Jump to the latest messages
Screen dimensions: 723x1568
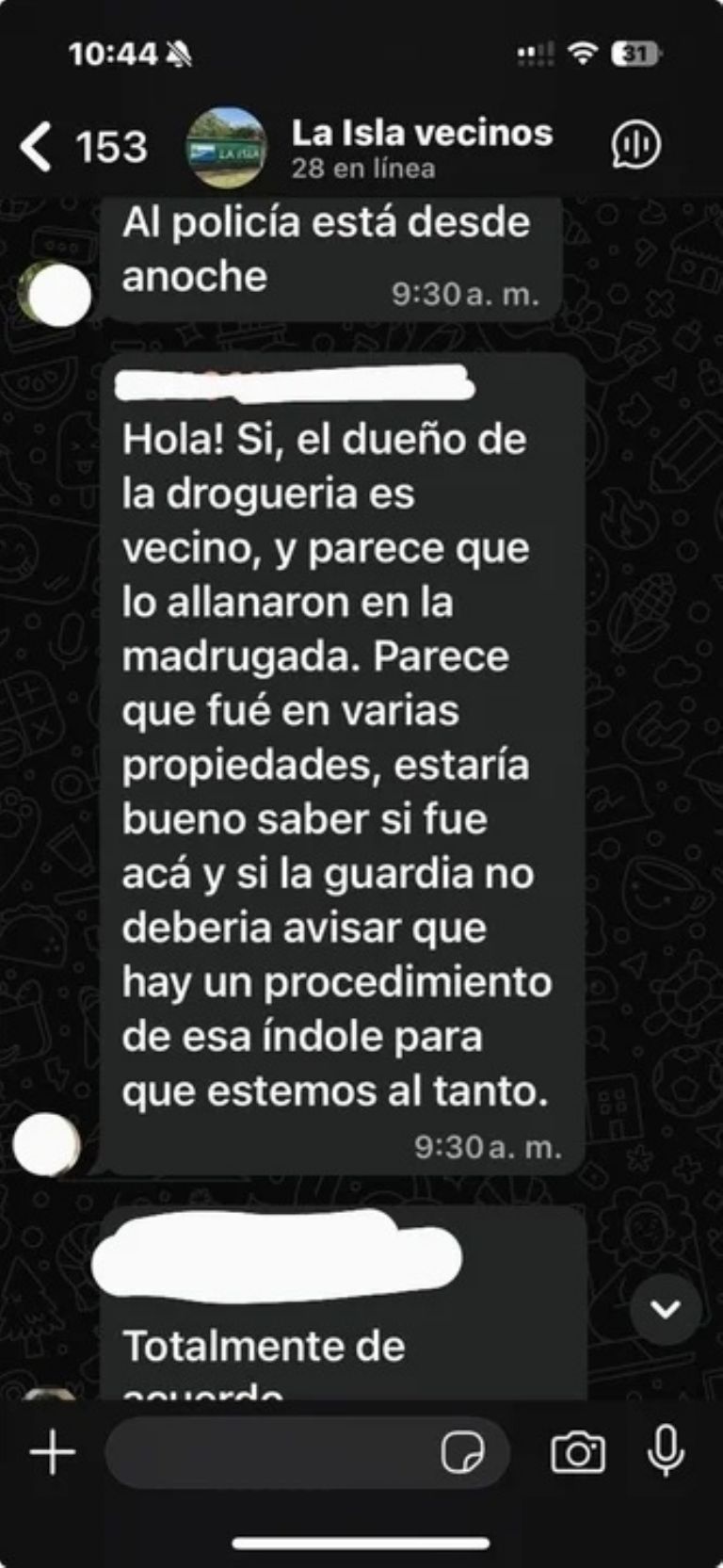(665, 1309)
